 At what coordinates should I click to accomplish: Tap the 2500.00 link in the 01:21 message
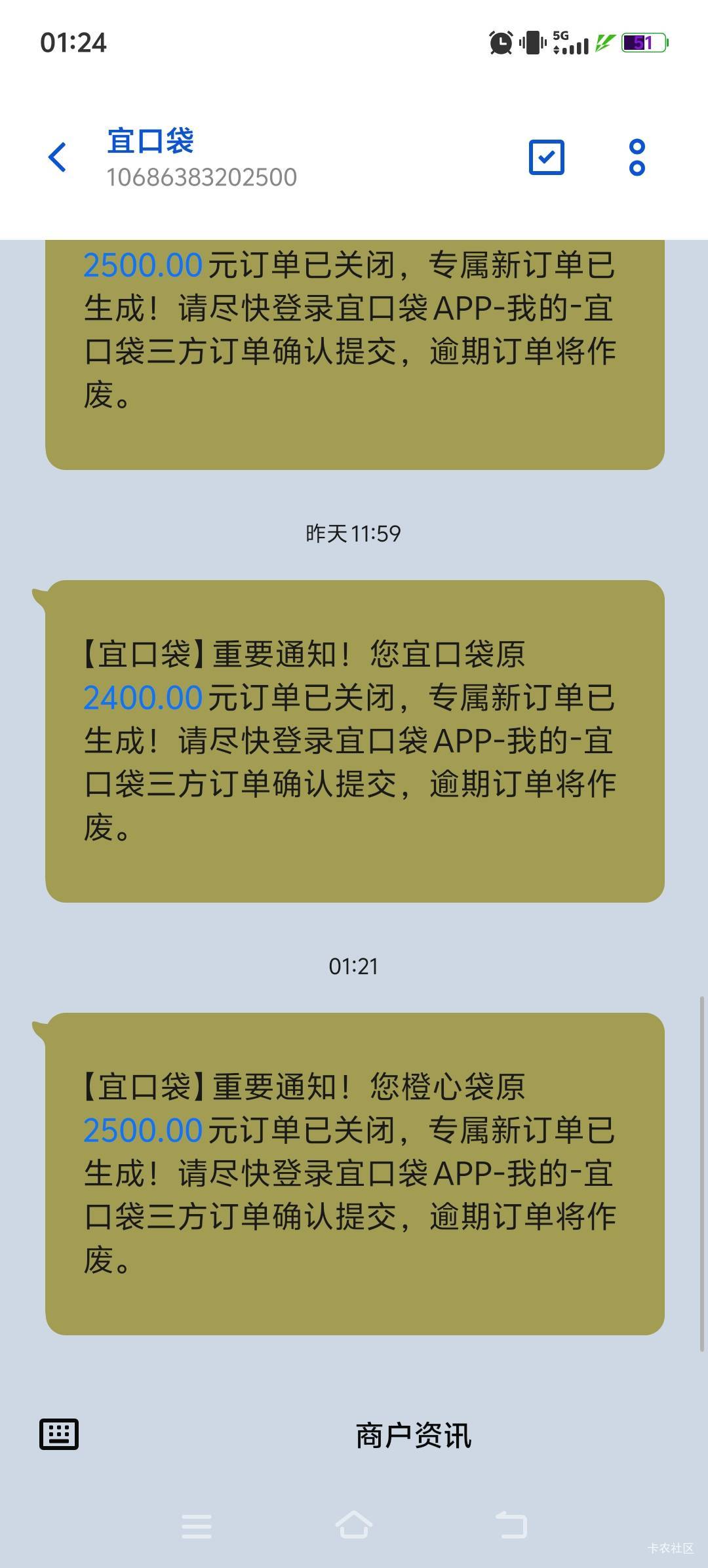(143, 1130)
